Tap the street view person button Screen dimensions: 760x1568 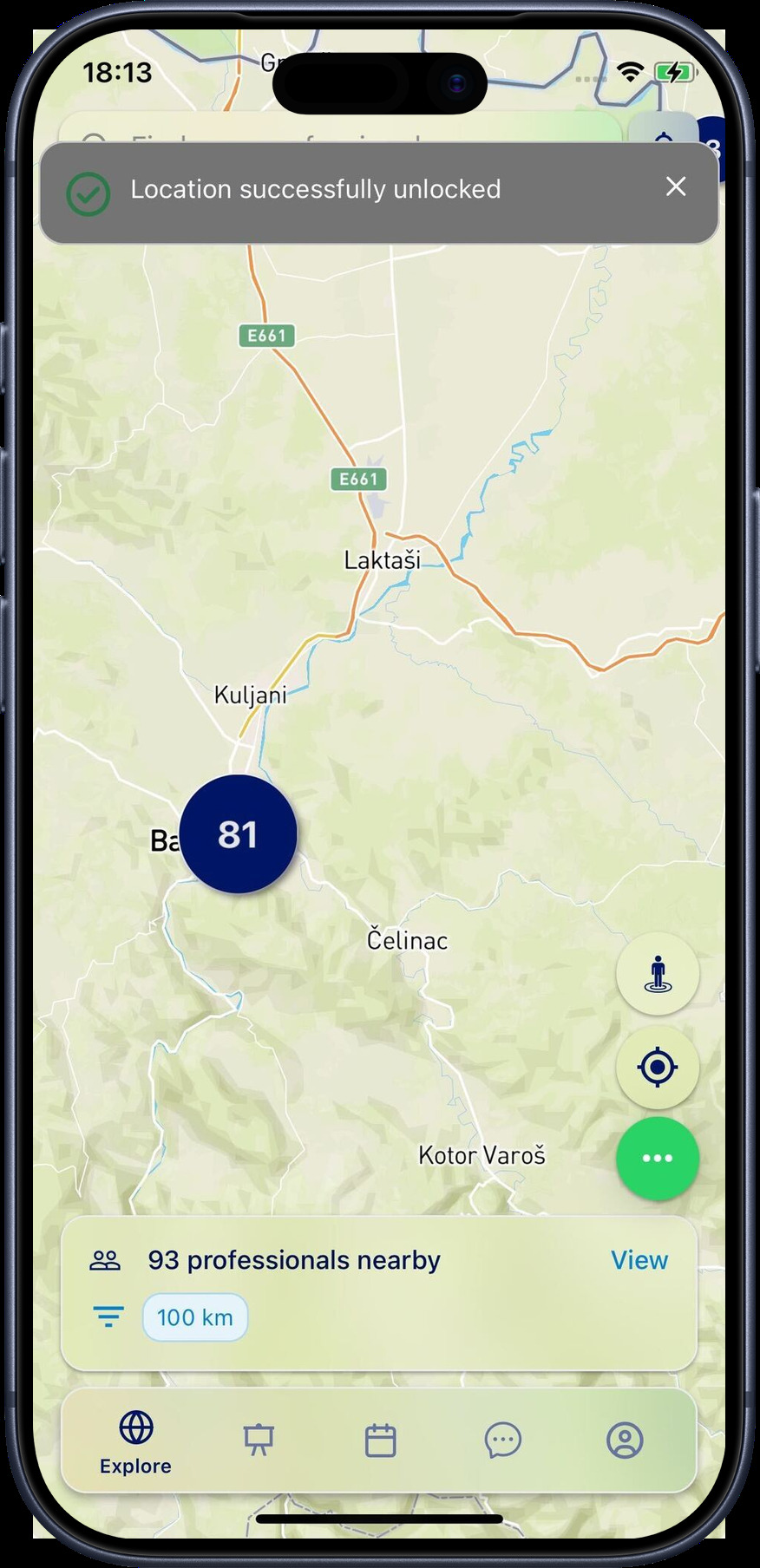658,974
